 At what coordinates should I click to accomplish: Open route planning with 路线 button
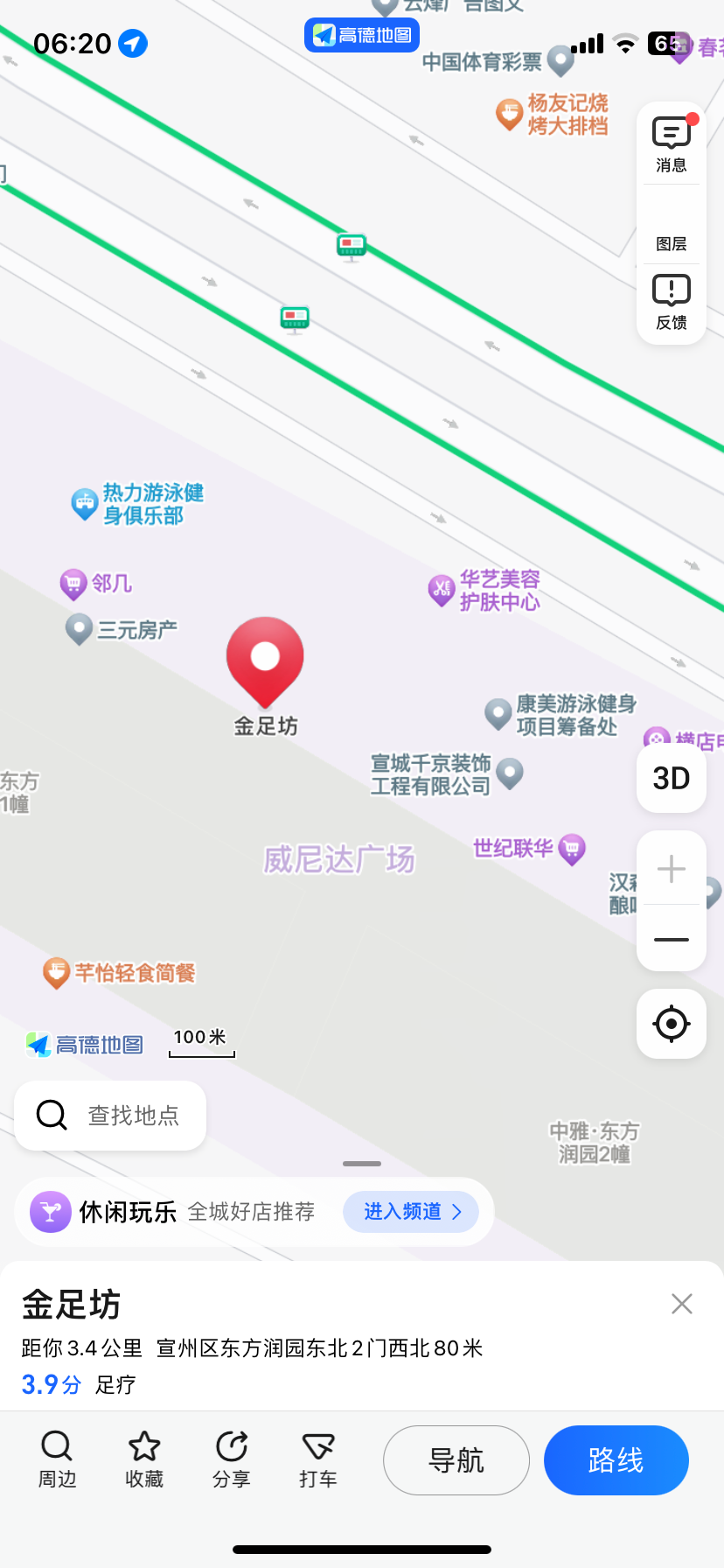(616, 1459)
